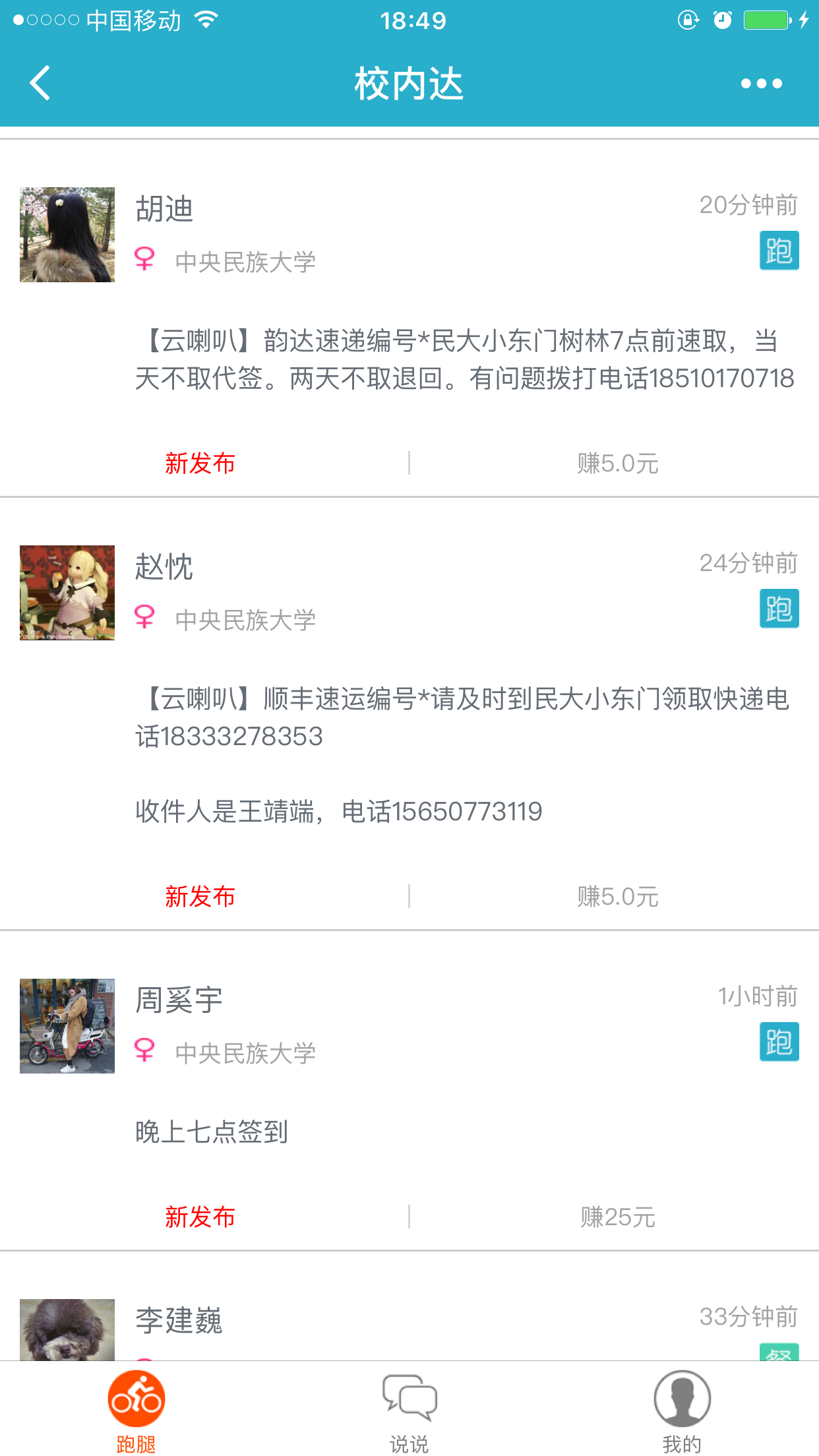View 胡迪's profile avatar
819x1456 pixels.
coord(67,235)
